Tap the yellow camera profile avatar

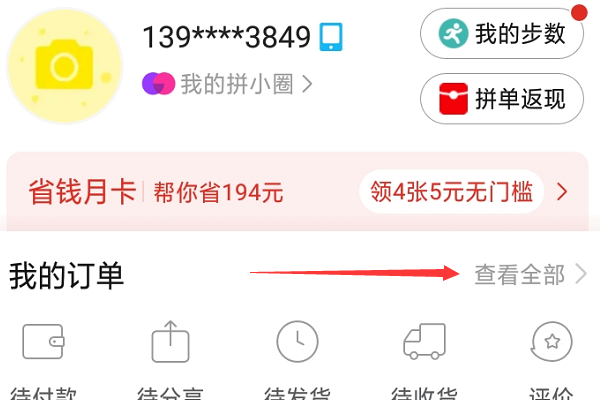(65, 67)
